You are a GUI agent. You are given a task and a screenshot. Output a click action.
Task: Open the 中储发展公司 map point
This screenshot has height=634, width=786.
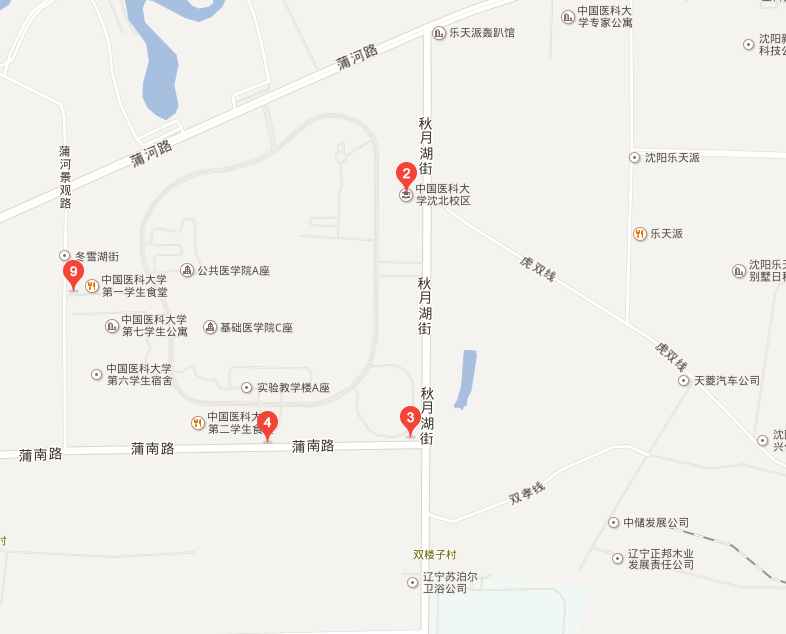(x=614, y=523)
